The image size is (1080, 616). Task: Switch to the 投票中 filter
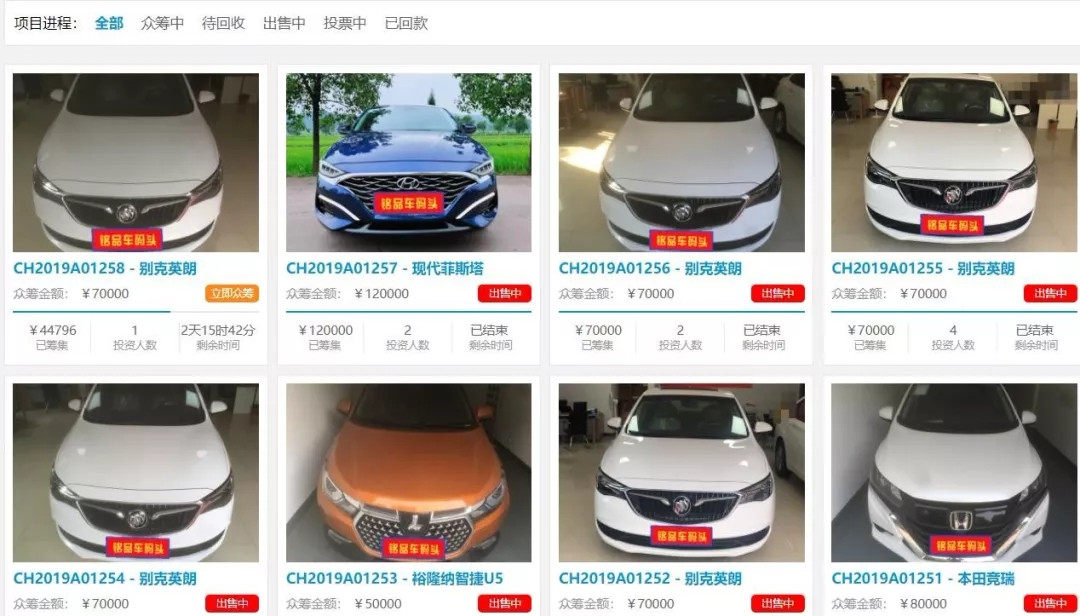[x=345, y=23]
